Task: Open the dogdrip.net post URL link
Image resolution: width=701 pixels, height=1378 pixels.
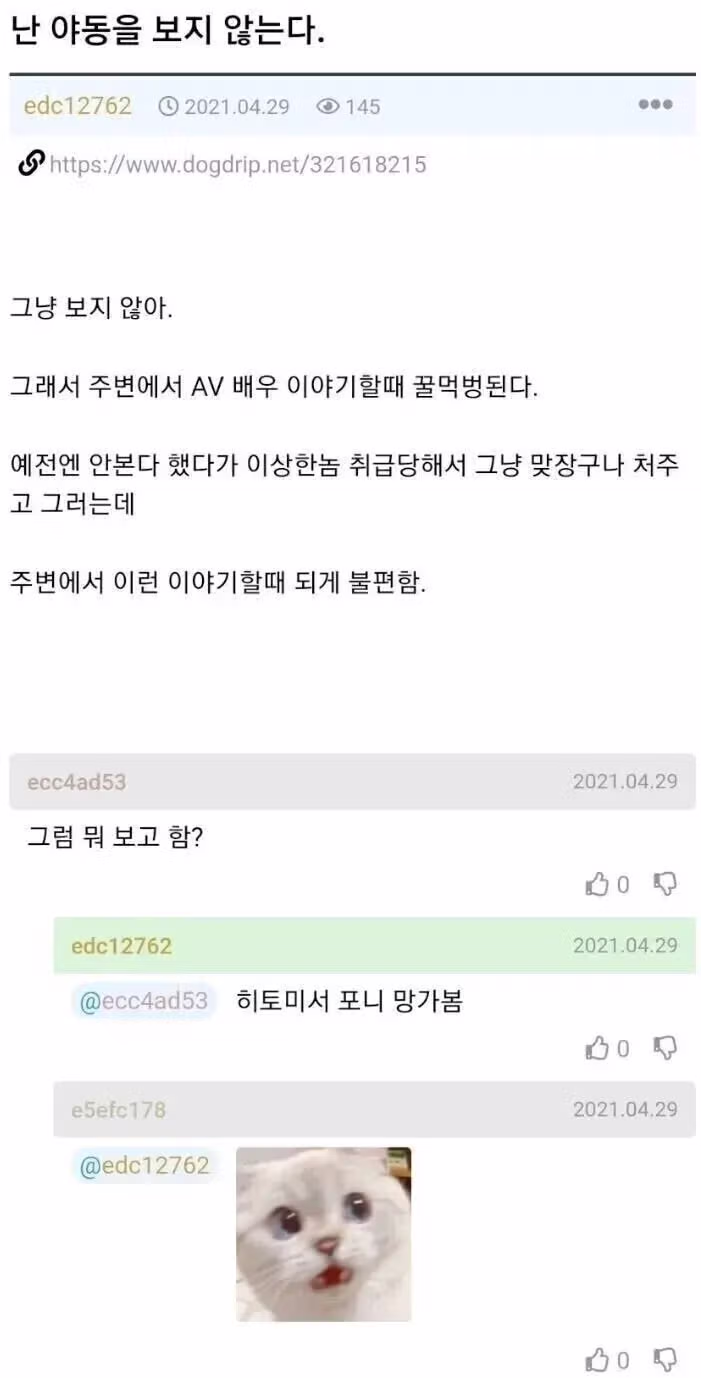Action: click(x=237, y=164)
